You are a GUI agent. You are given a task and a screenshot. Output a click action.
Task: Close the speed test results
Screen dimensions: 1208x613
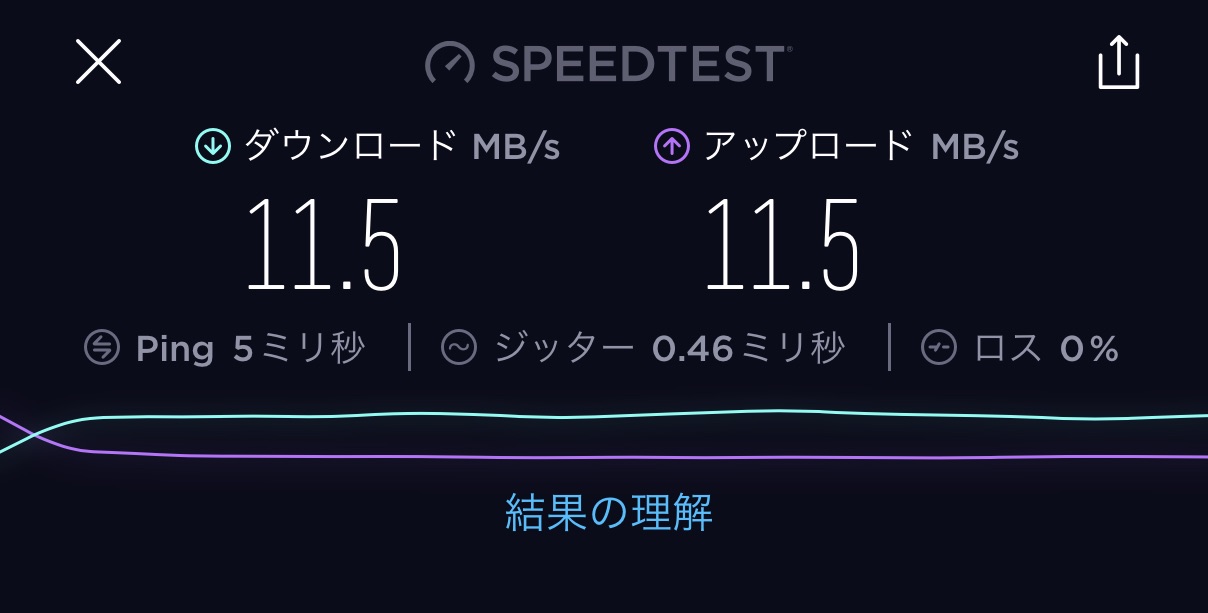pos(98,63)
